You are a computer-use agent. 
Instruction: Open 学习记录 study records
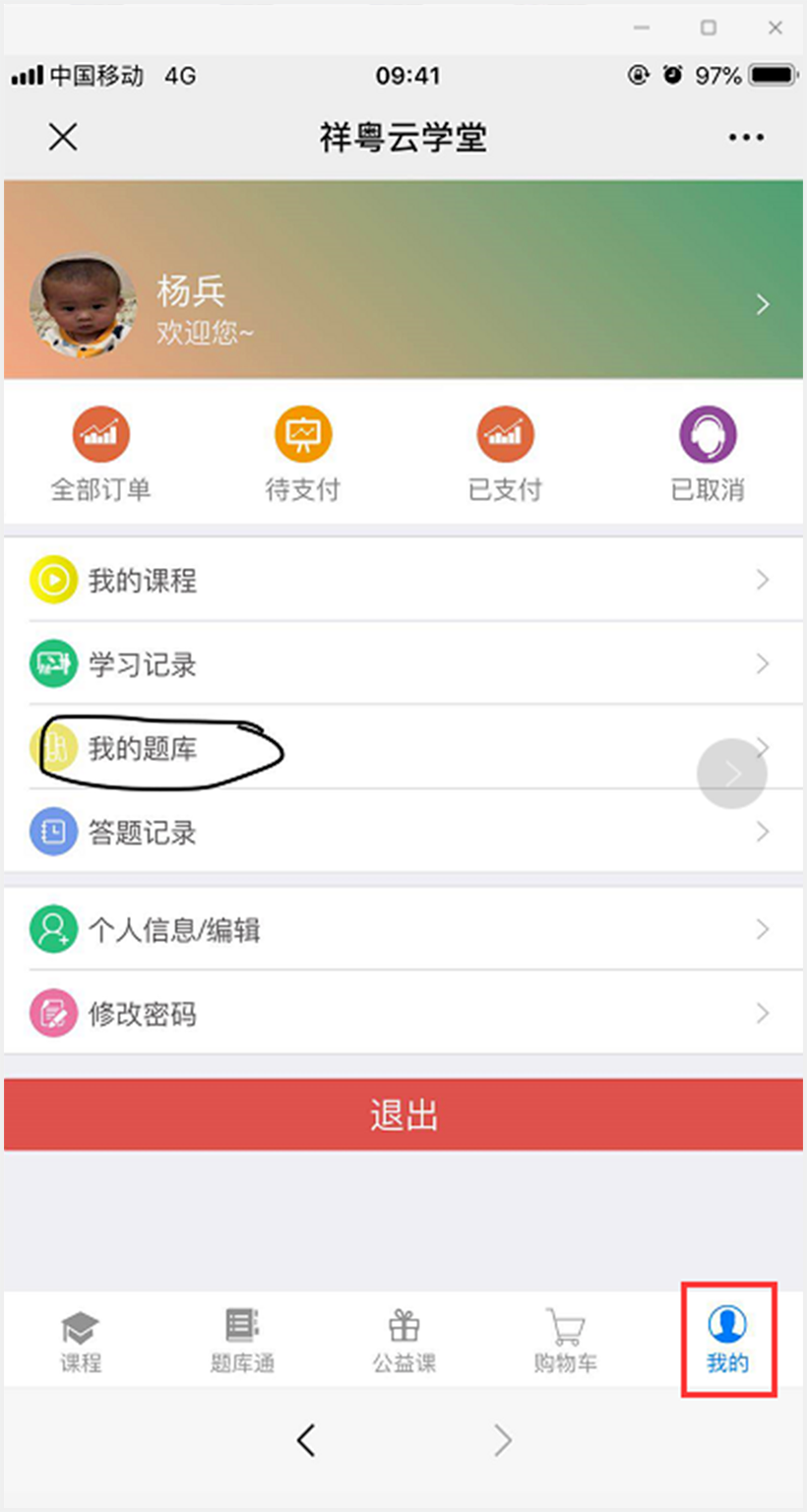tap(403, 664)
